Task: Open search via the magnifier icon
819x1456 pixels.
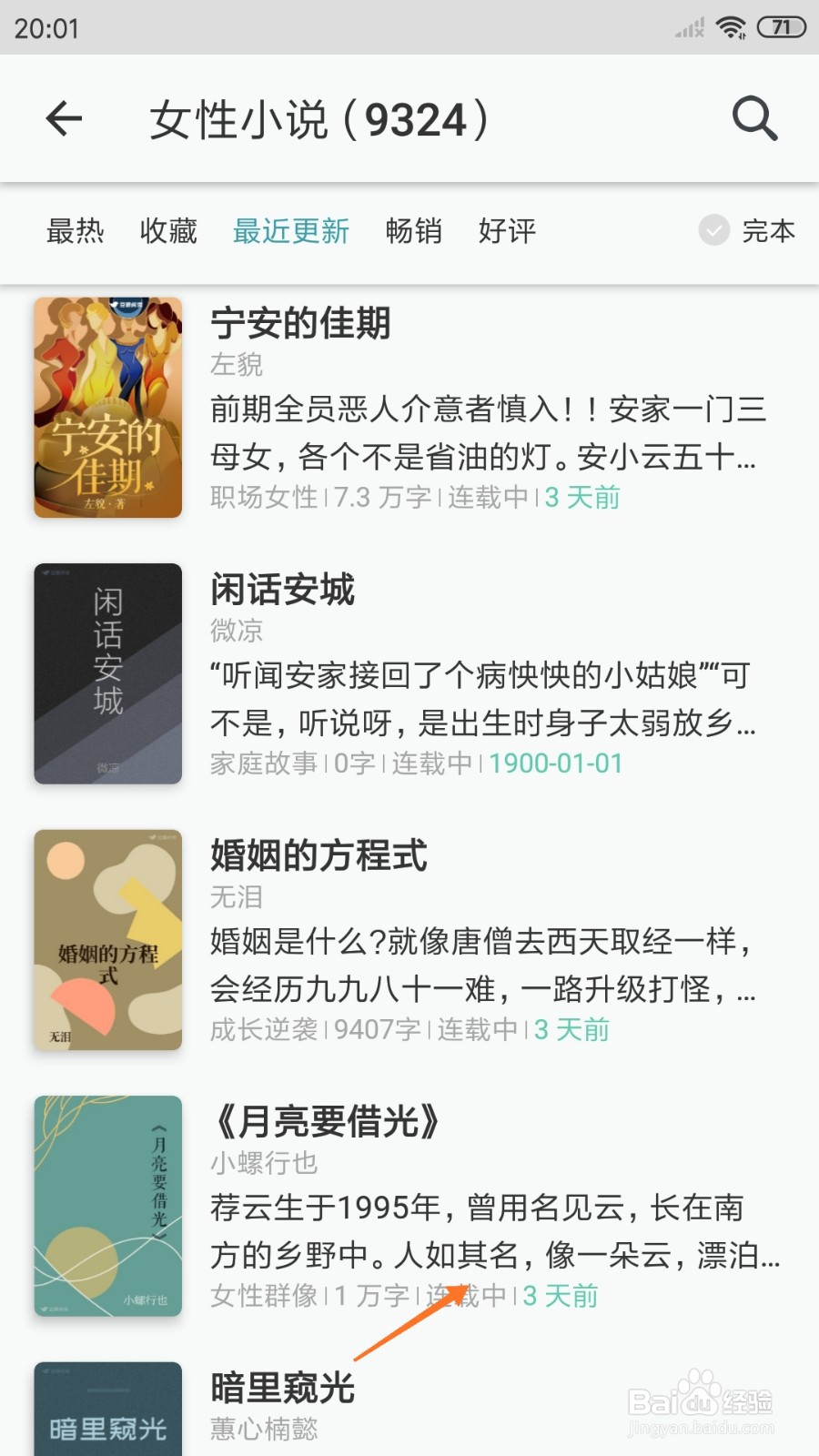Action: coord(753,119)
